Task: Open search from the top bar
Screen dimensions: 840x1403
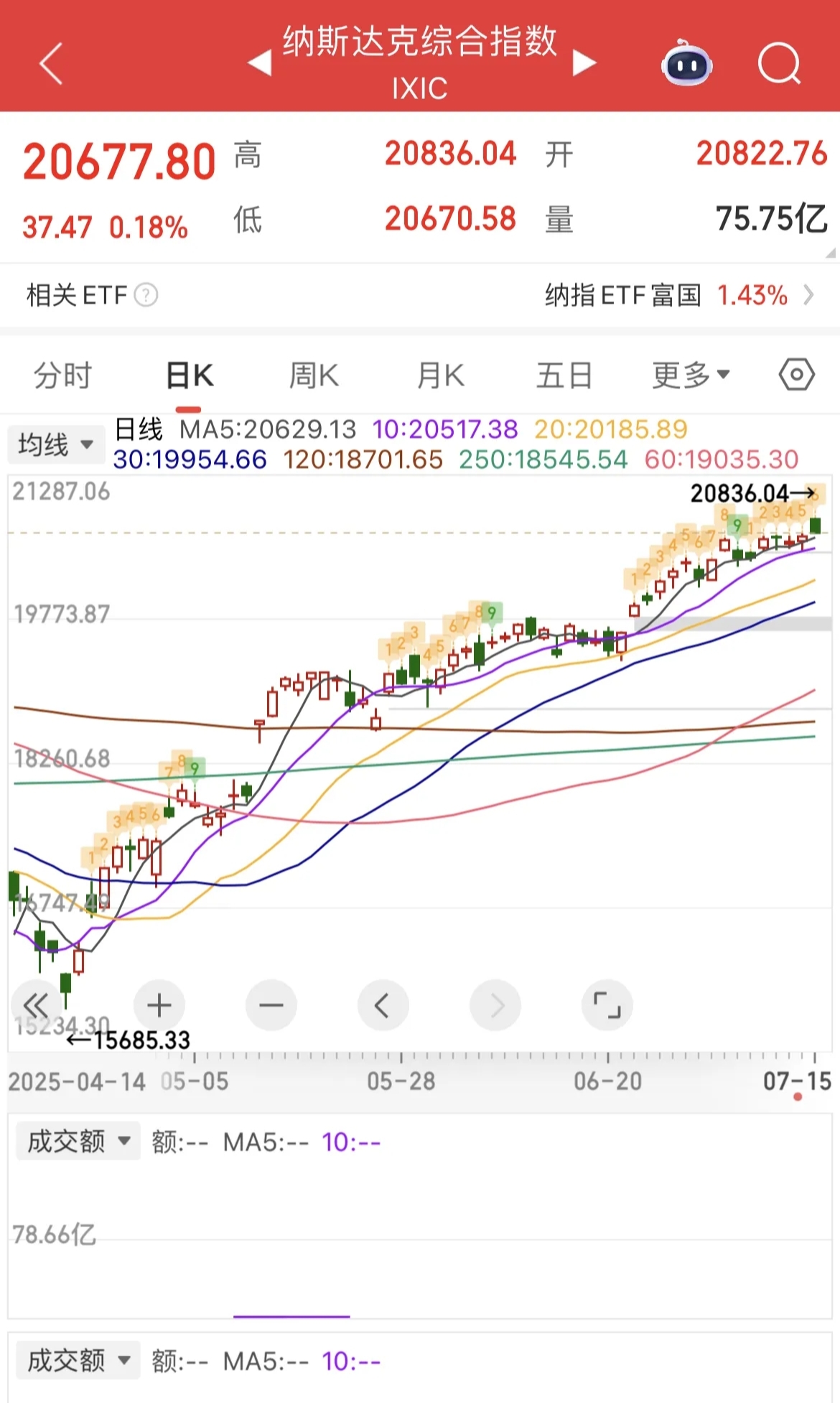Action: point(779,64)
